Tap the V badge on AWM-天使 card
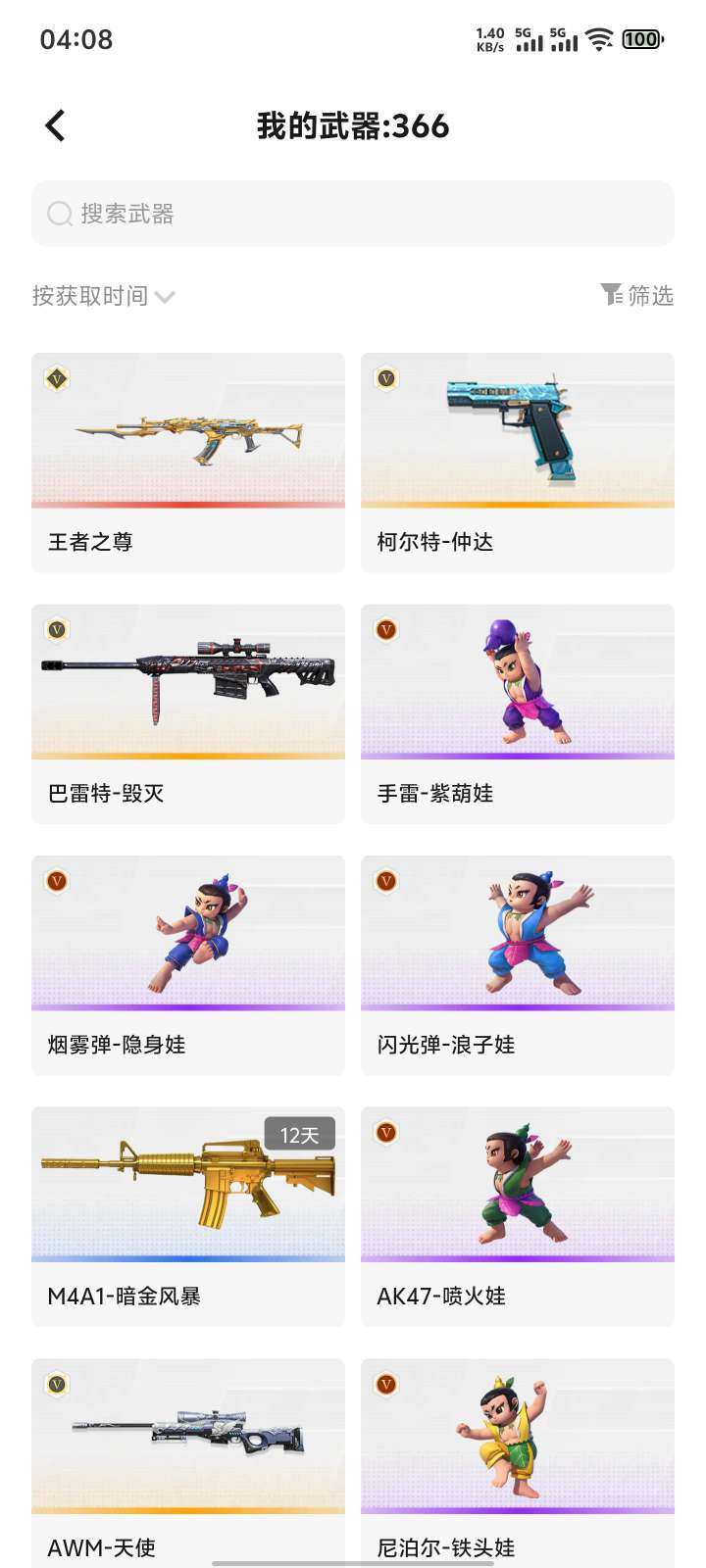Viewport: 706px width, 1568px height. coord(56,1384)
